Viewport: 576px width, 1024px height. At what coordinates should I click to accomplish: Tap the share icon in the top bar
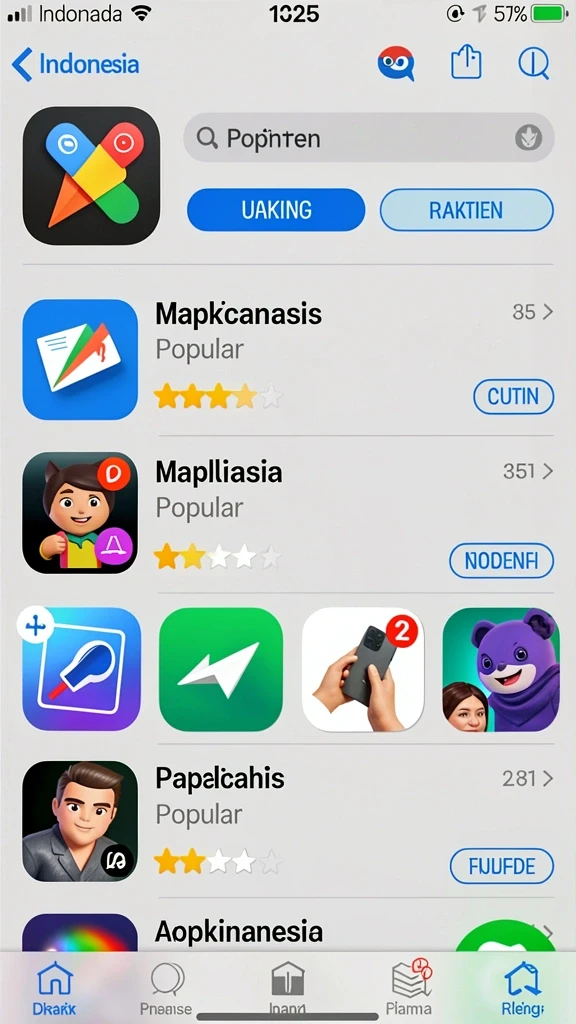point(466,63)
